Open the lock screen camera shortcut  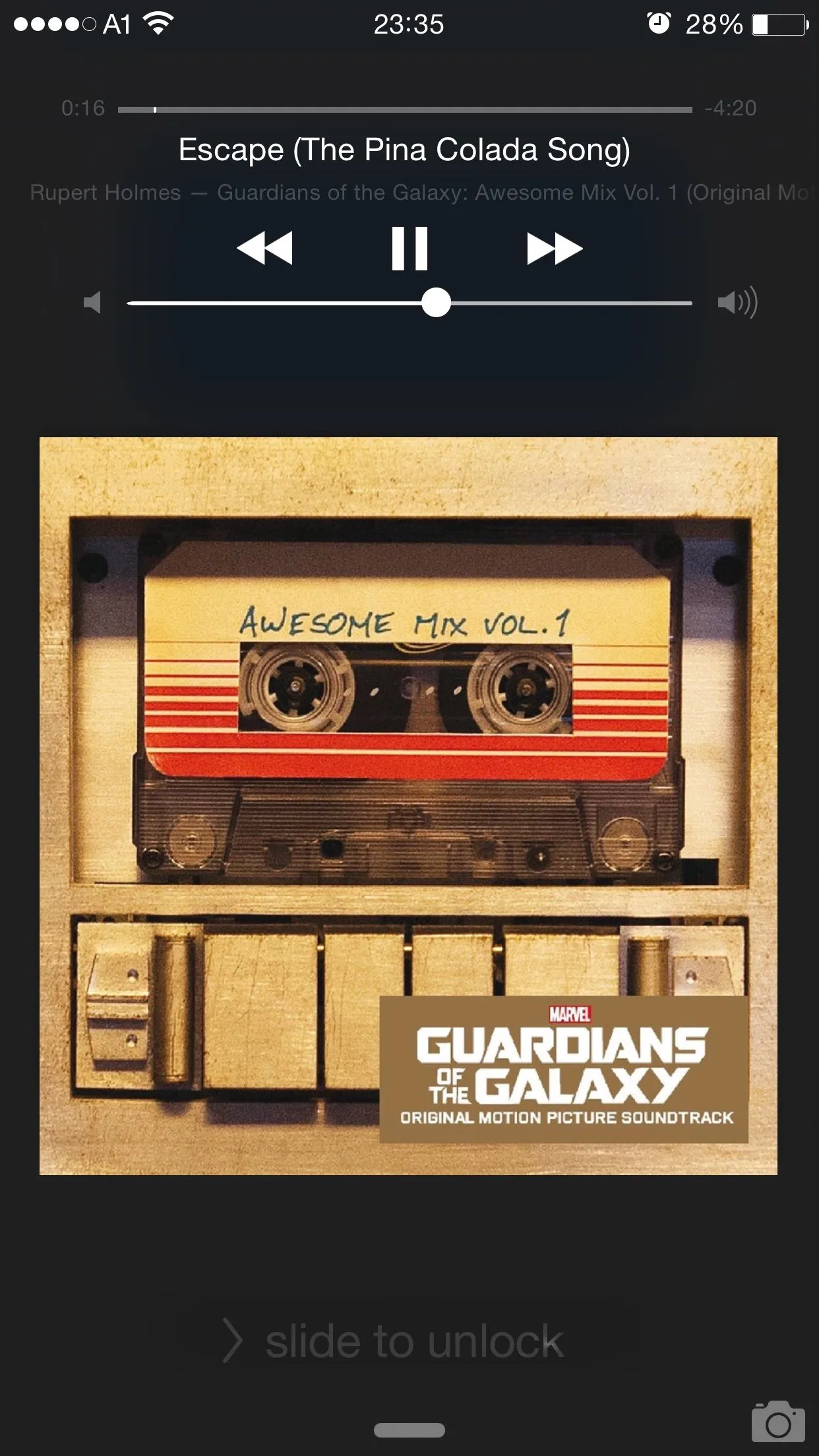(x=777, y=1422)
